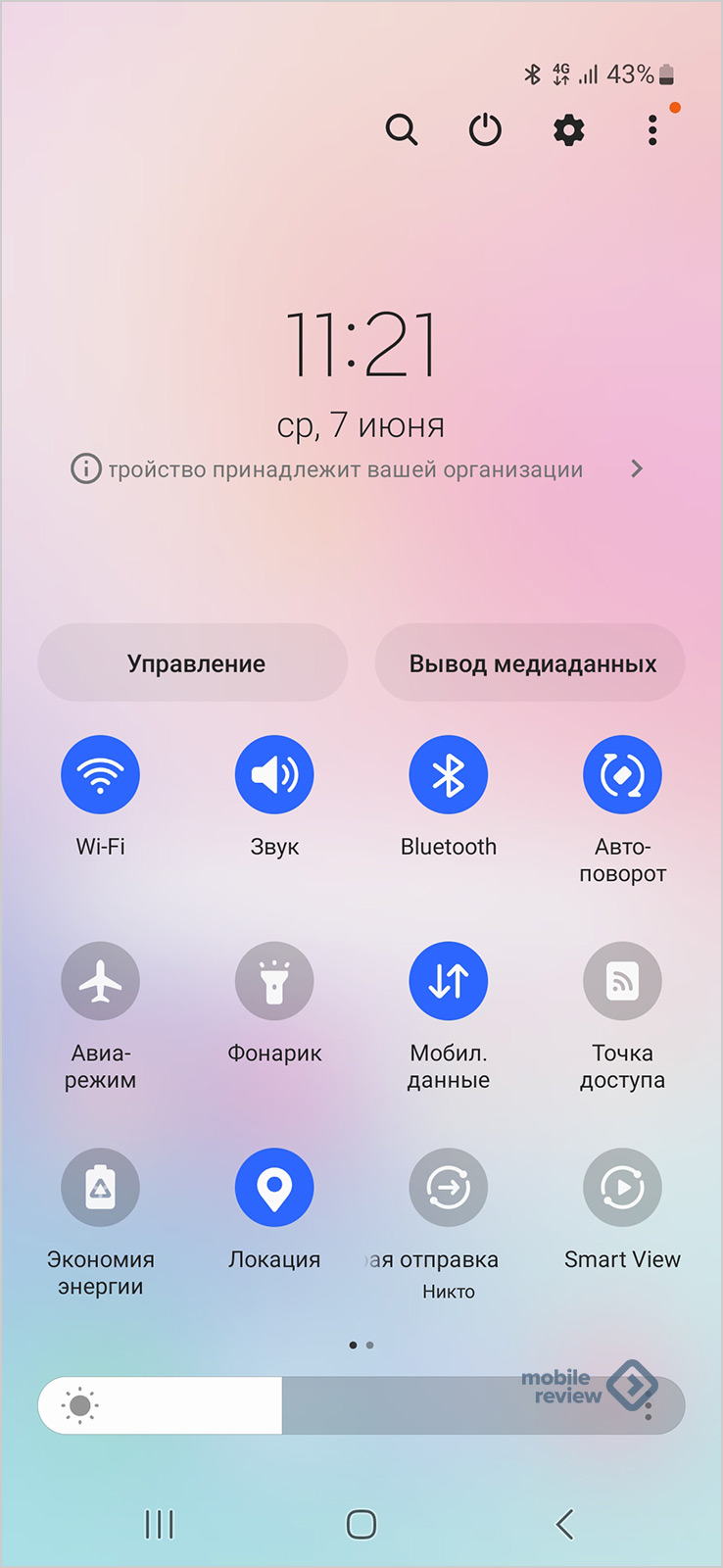
Task: Tap the brightness slider bar
Action: tap(361, 1405)
